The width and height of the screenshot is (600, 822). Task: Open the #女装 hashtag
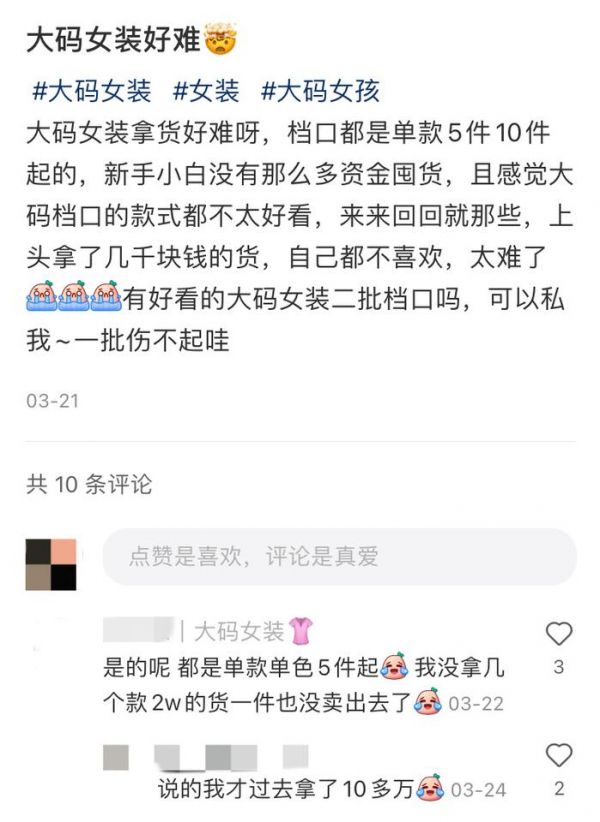click(206, 92)
